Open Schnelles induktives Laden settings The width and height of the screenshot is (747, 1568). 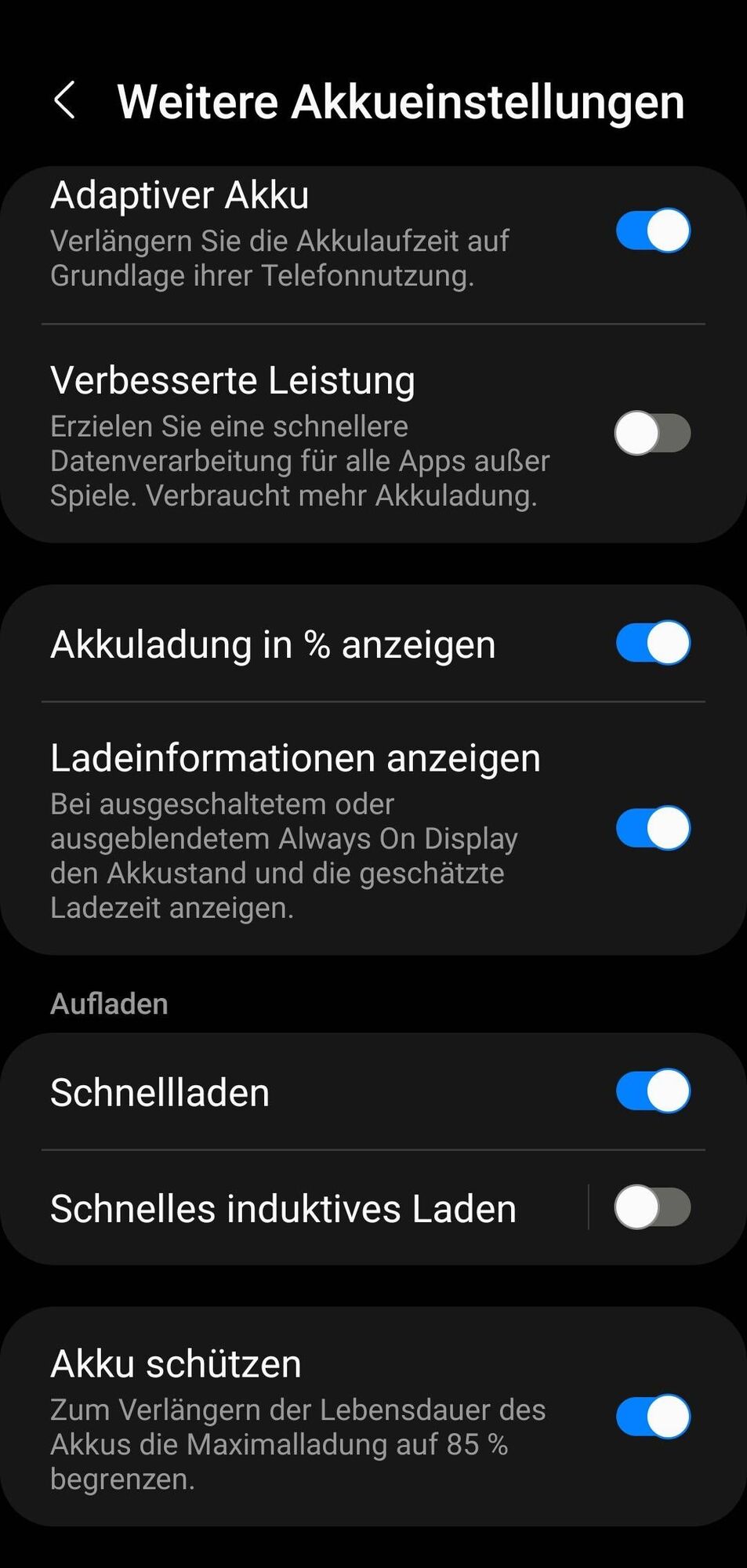[x=282, y=1208]
